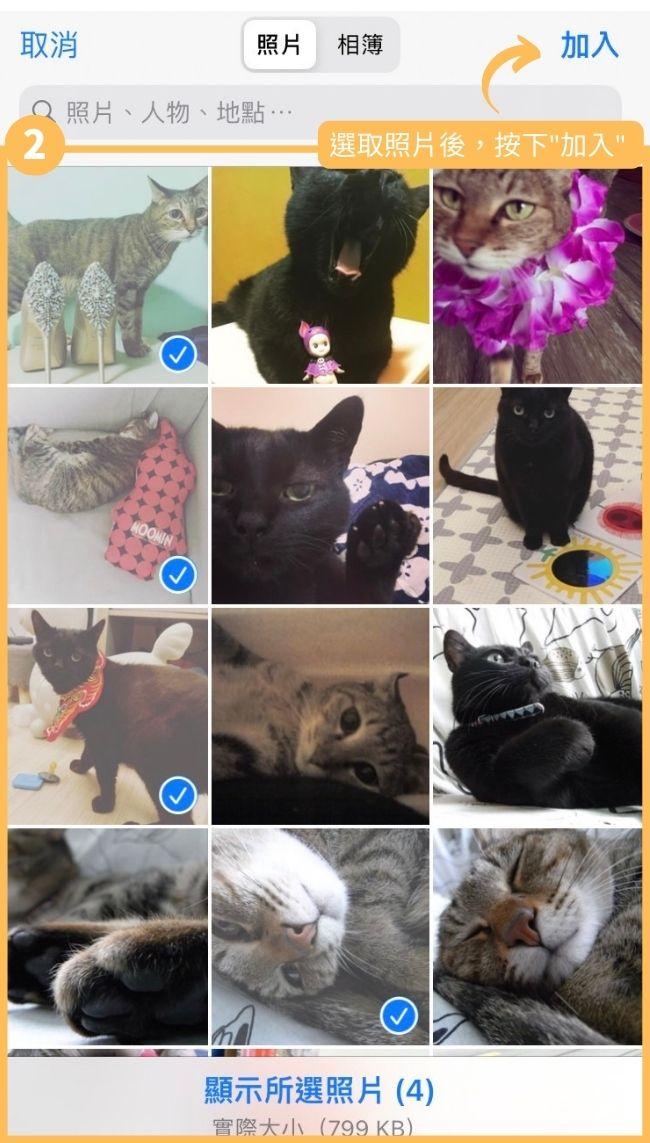Screen dimensions: 650x1143
Task: Deselect the cat beside red Moomin pouch
Action: pos(108,496)
